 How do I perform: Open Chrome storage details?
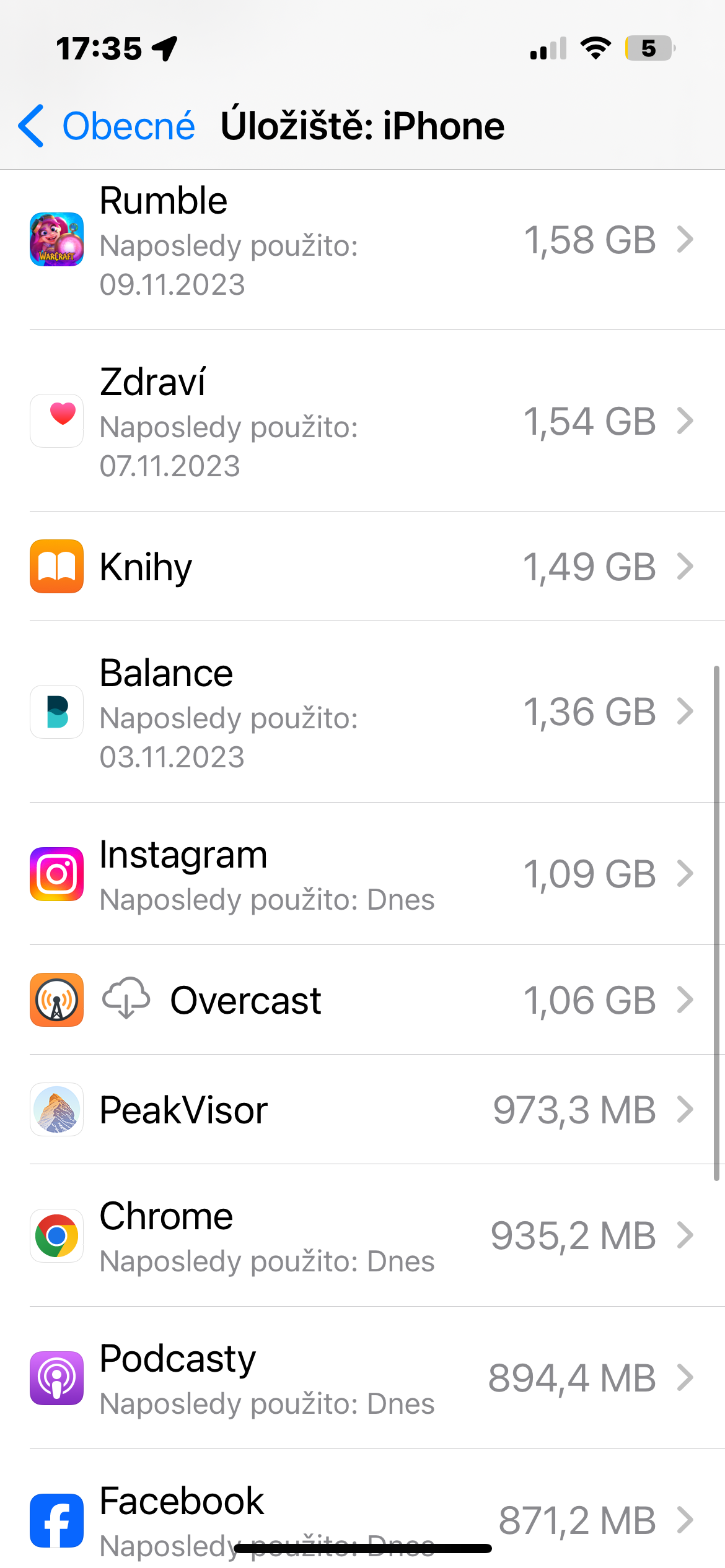362,1236
